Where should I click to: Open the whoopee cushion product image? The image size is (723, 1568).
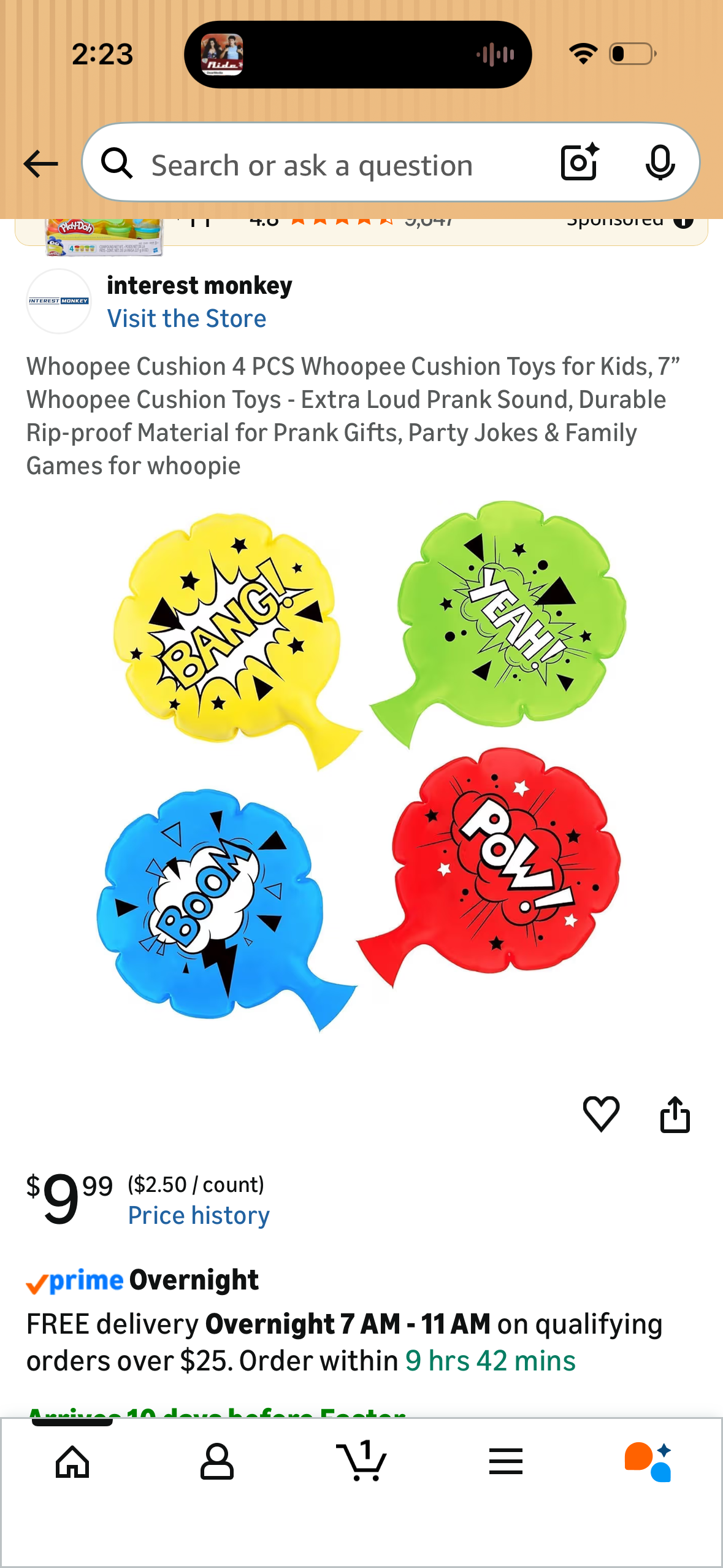pyautogui.click(x=362, y=766)
